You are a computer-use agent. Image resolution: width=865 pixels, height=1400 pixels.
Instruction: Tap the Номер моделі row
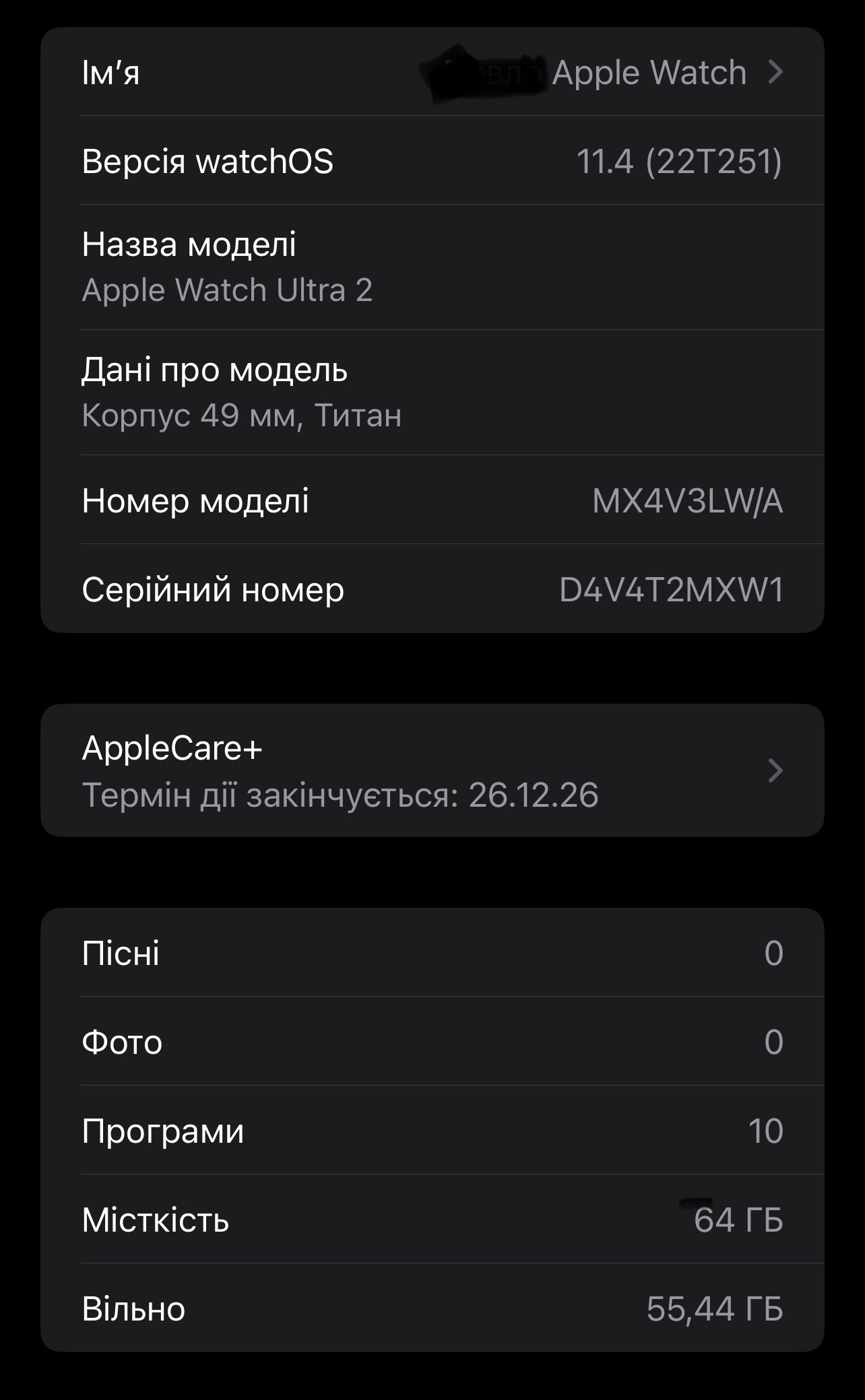[x=432, y=500]
